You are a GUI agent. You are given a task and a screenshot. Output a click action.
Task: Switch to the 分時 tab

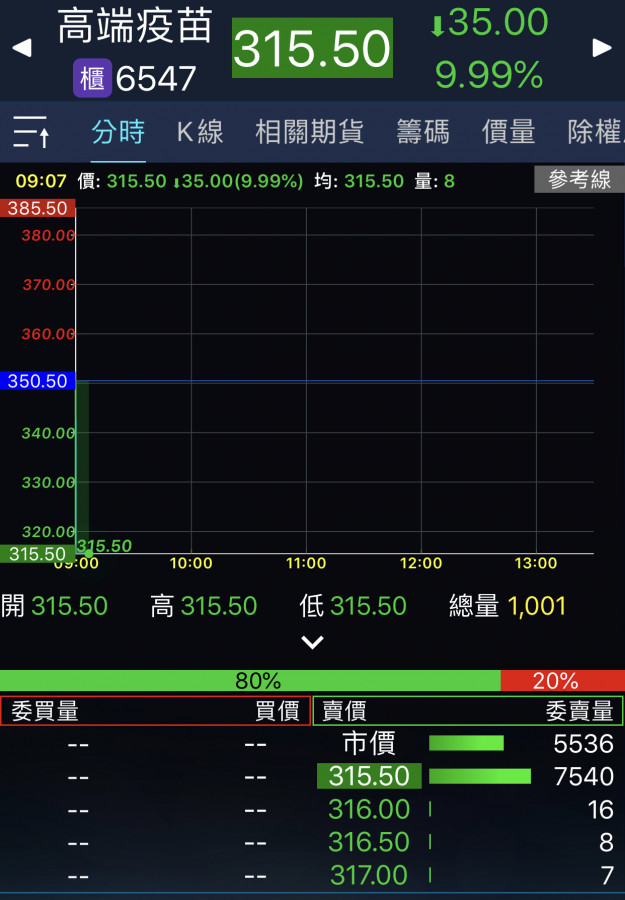pos(118,131)
